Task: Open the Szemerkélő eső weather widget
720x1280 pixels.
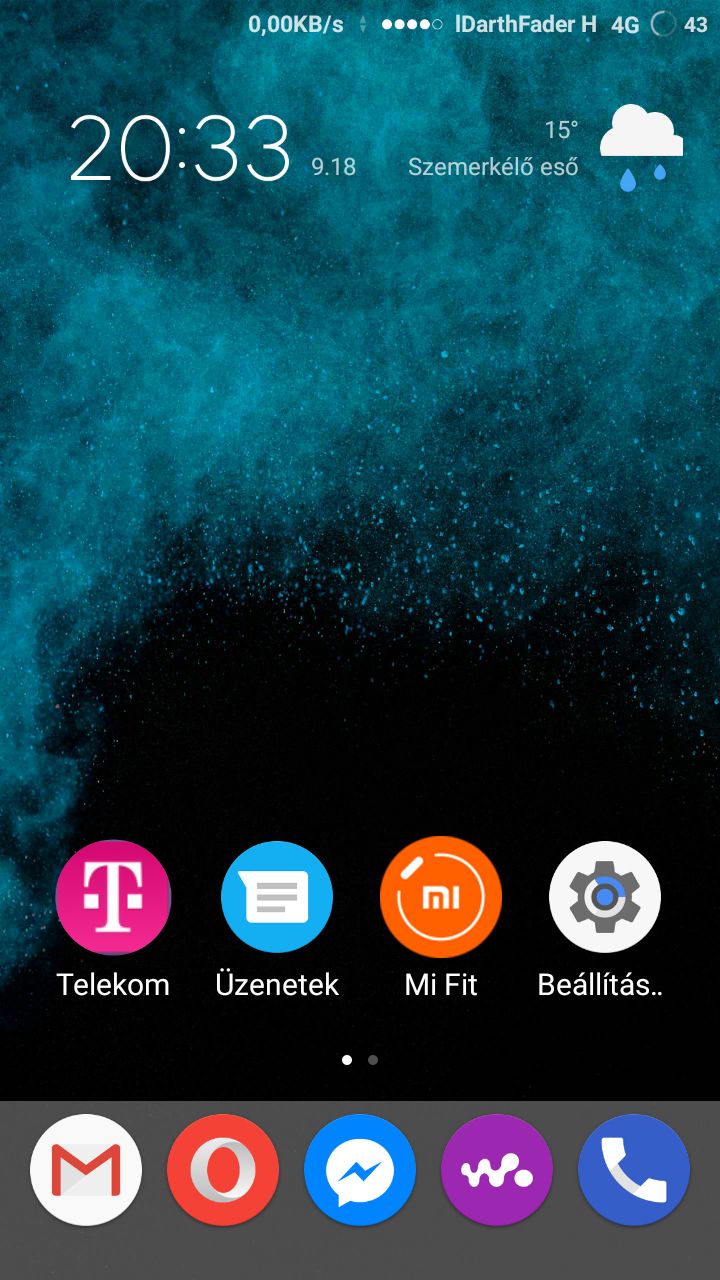Action: [x=545, y=150]
